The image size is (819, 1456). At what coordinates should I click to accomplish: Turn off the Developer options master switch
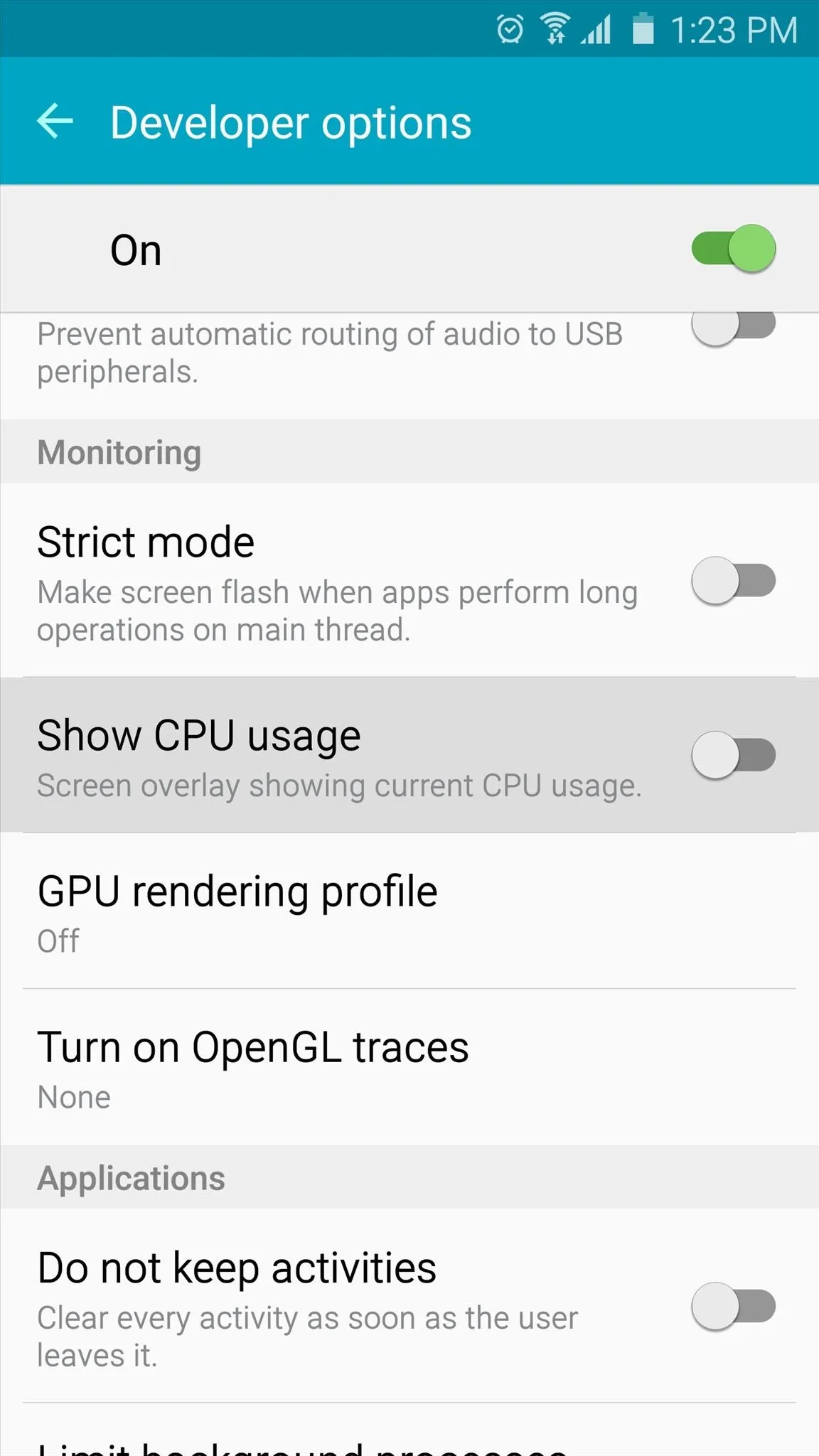(x=733, y=248)
